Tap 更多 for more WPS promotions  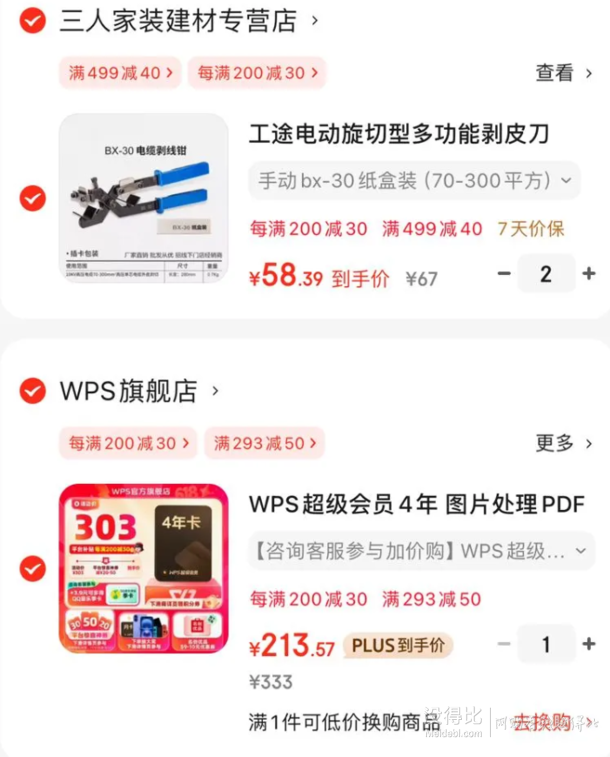click(563, 443)
